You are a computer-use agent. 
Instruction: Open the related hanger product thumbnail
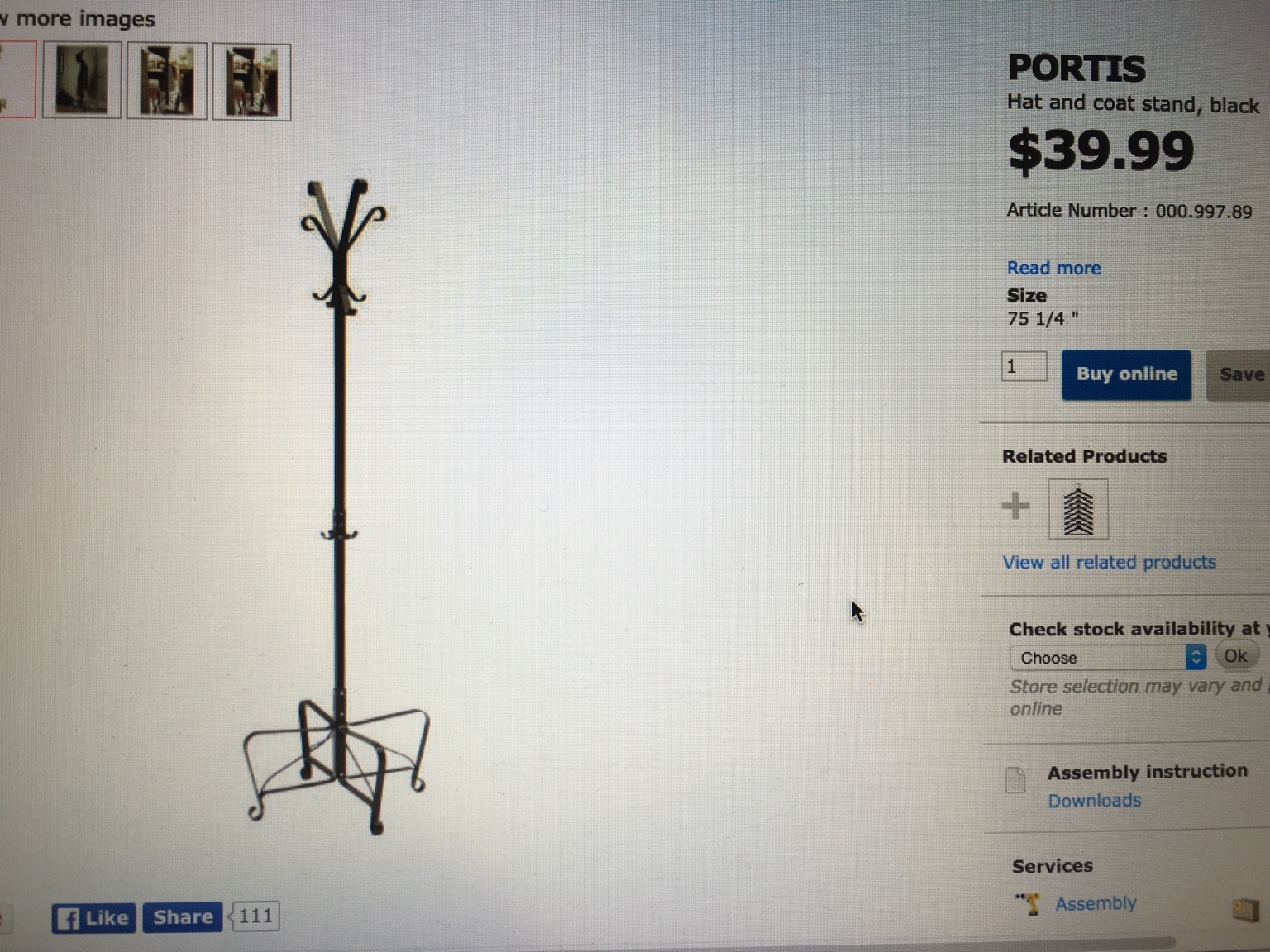coord(1077,510)
